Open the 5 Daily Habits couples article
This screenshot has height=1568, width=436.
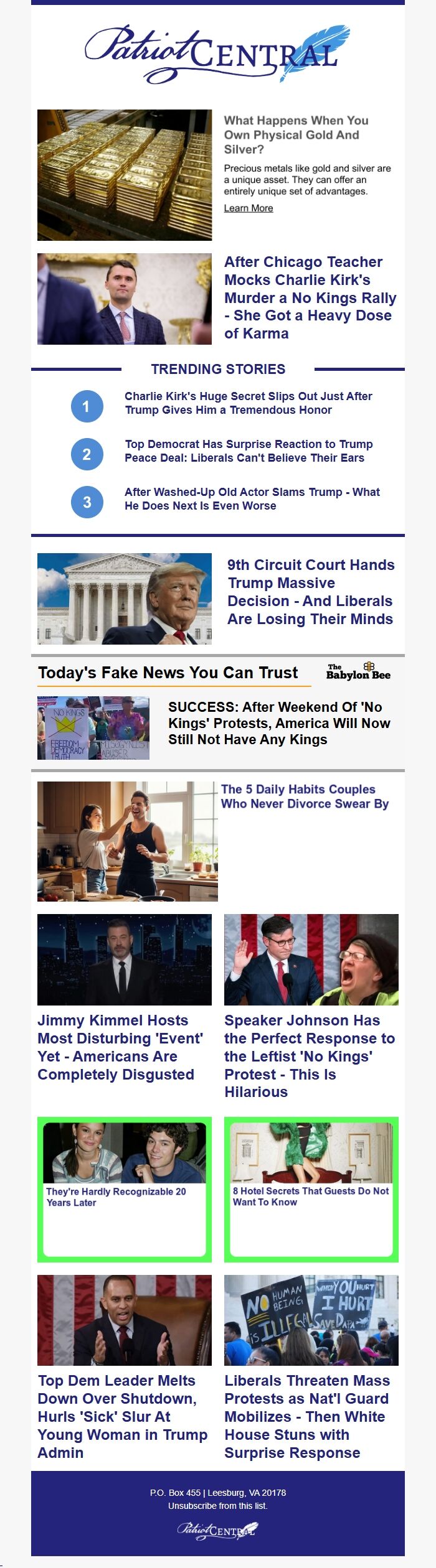coord(305,796)
